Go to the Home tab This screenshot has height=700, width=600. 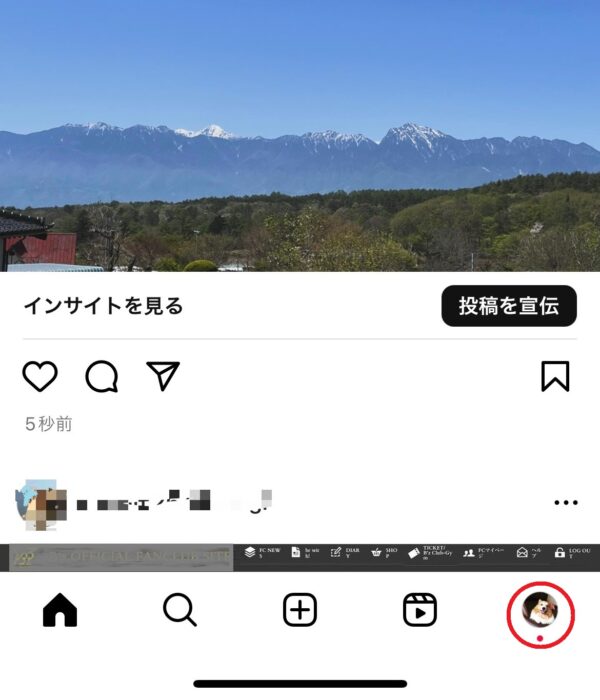click(60, 609)
